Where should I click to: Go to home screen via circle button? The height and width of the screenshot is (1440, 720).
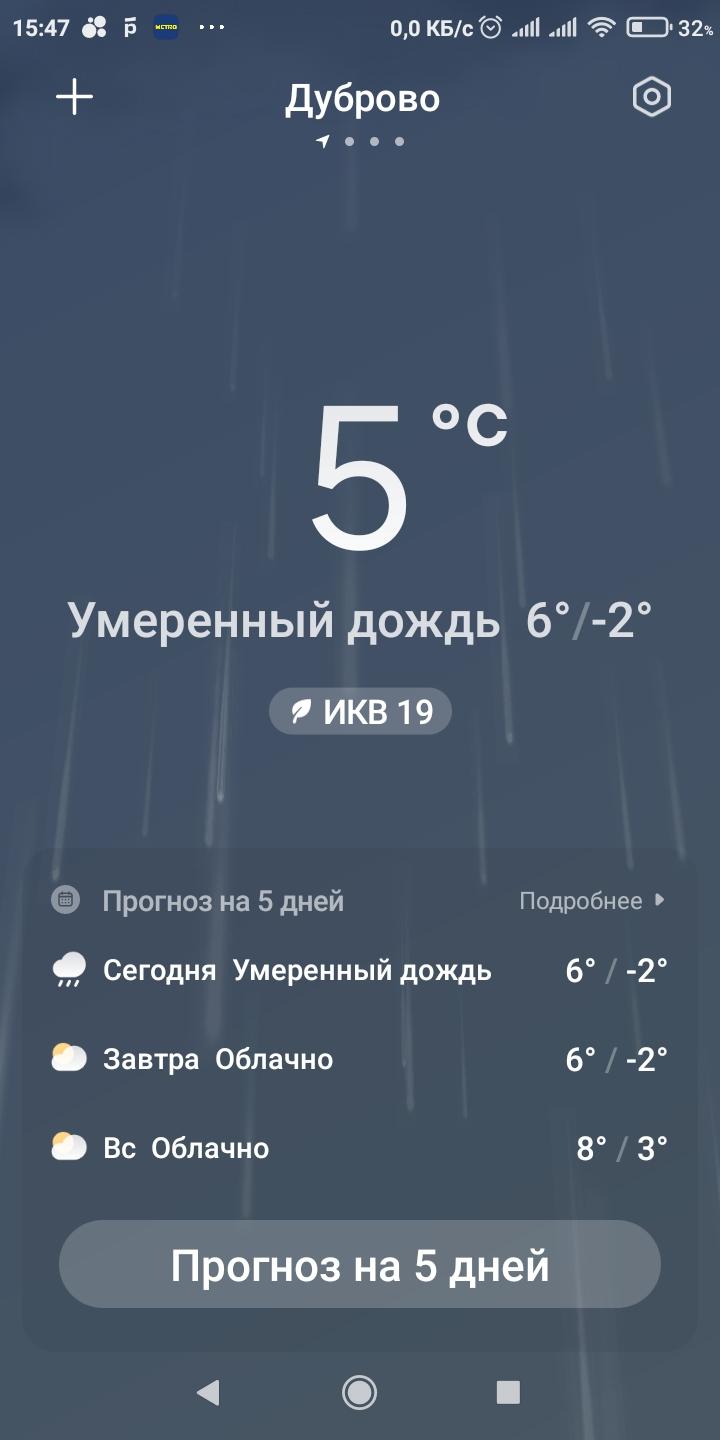pos(359,1392)
